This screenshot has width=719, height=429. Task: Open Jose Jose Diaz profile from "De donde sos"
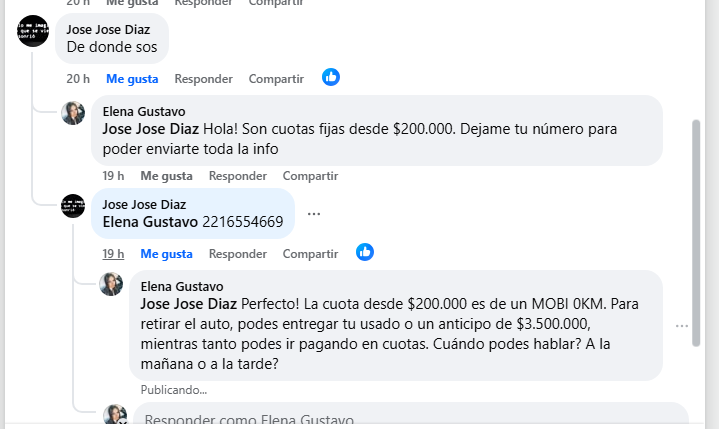108,29
